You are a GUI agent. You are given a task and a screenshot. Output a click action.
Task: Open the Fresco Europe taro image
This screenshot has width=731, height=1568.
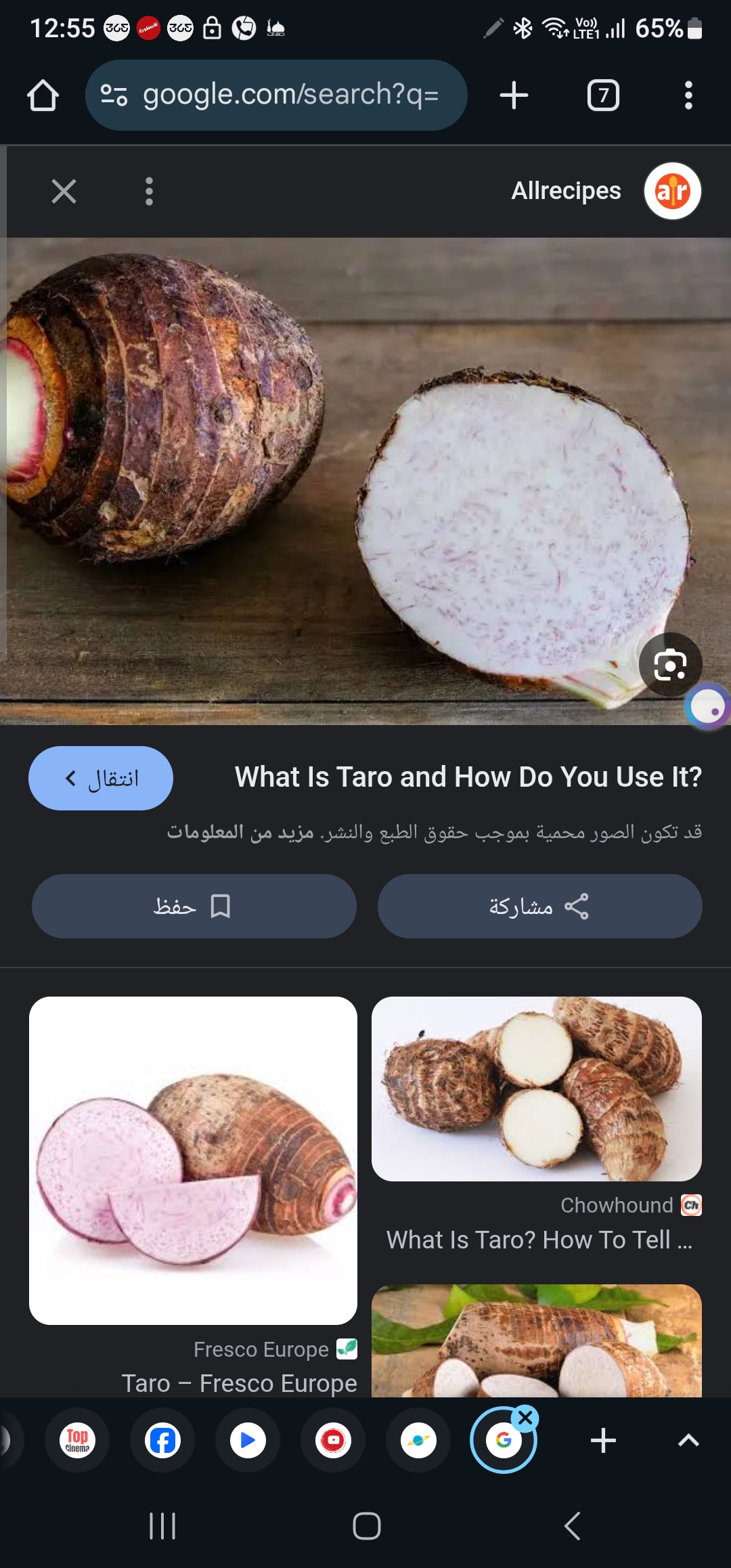(193, 1160)
